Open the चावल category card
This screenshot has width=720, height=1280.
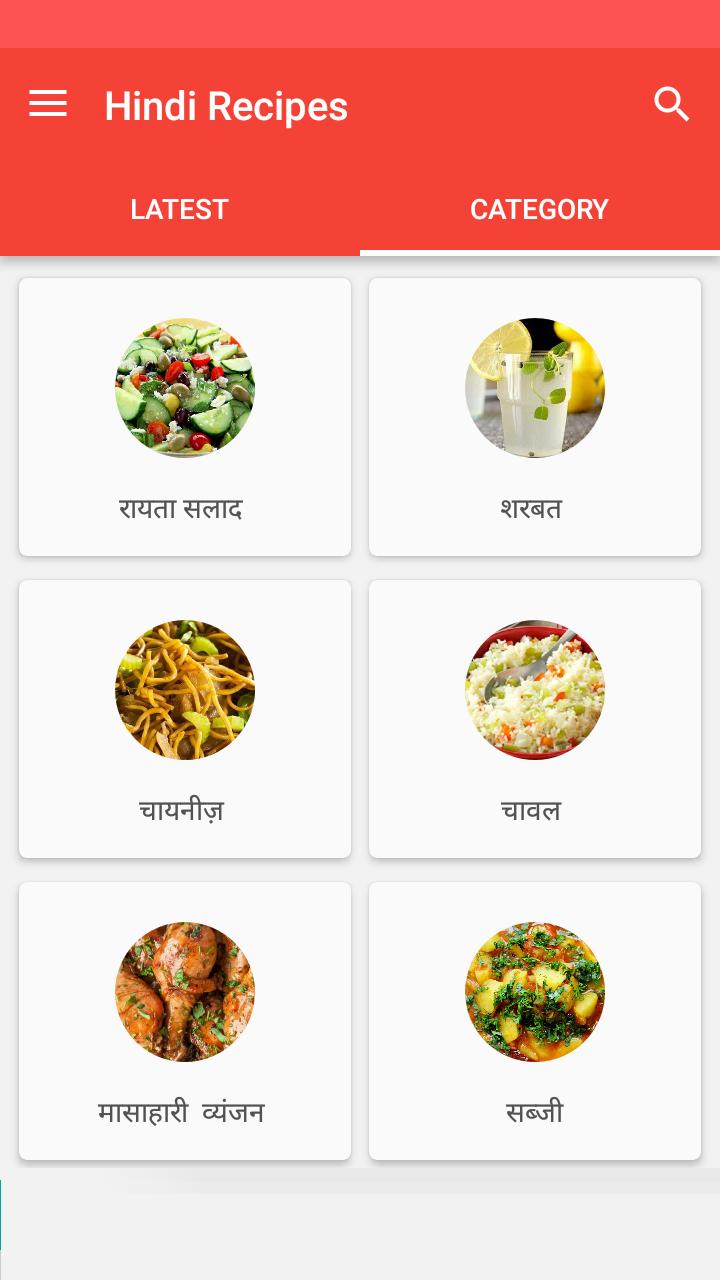pos(534,718)
